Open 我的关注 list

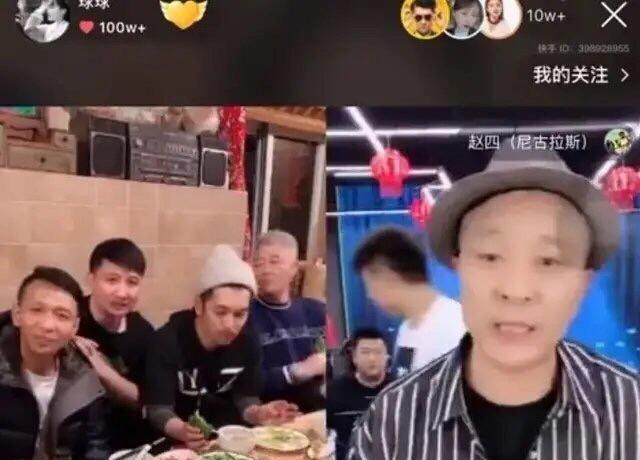pyautogui.click(x=581, y=75)
